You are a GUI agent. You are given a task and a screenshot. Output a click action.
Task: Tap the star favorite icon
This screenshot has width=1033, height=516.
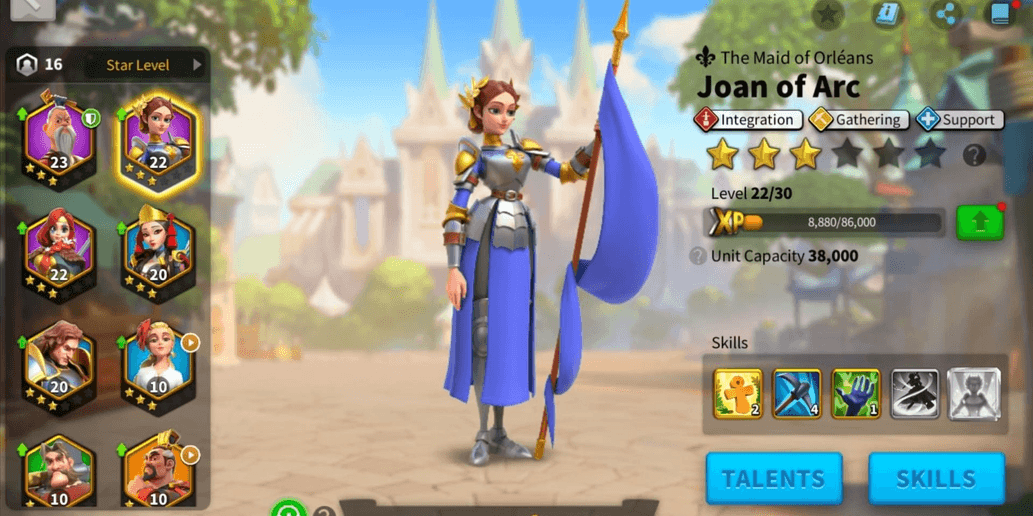[x=827, y=14]
